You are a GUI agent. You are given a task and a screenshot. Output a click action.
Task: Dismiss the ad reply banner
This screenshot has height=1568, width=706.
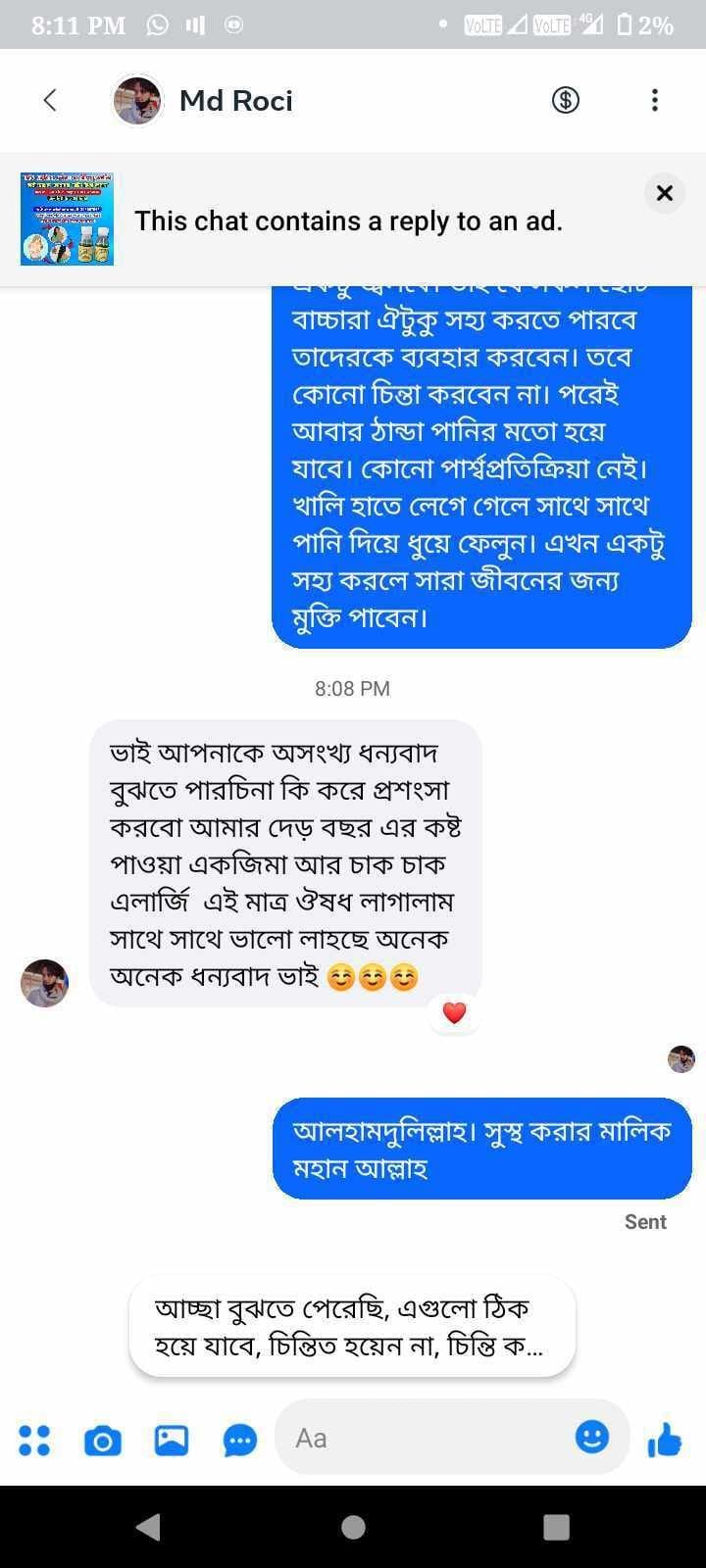tap(664, 193)
